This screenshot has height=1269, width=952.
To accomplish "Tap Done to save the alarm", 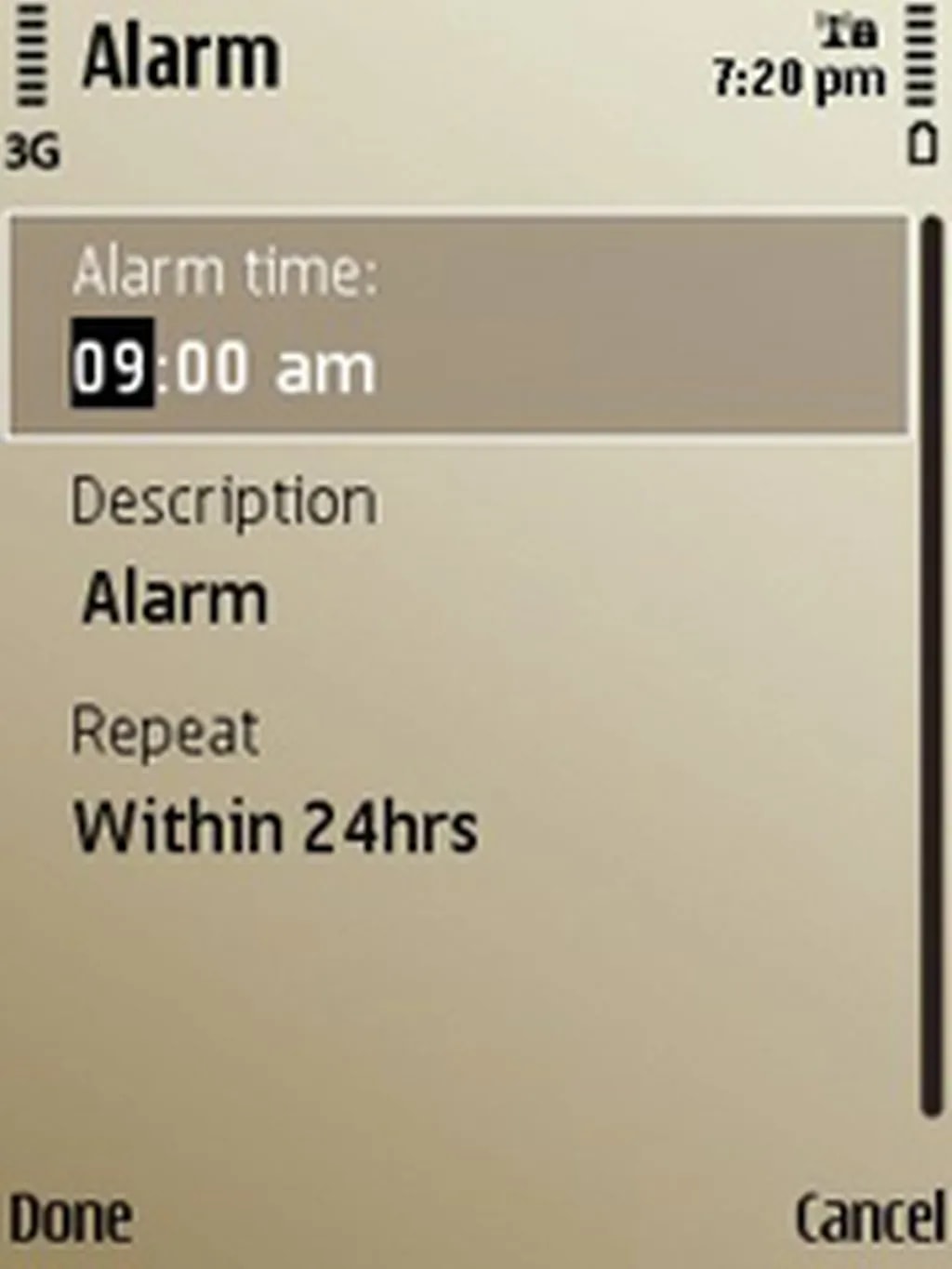I will [71, 1217].
